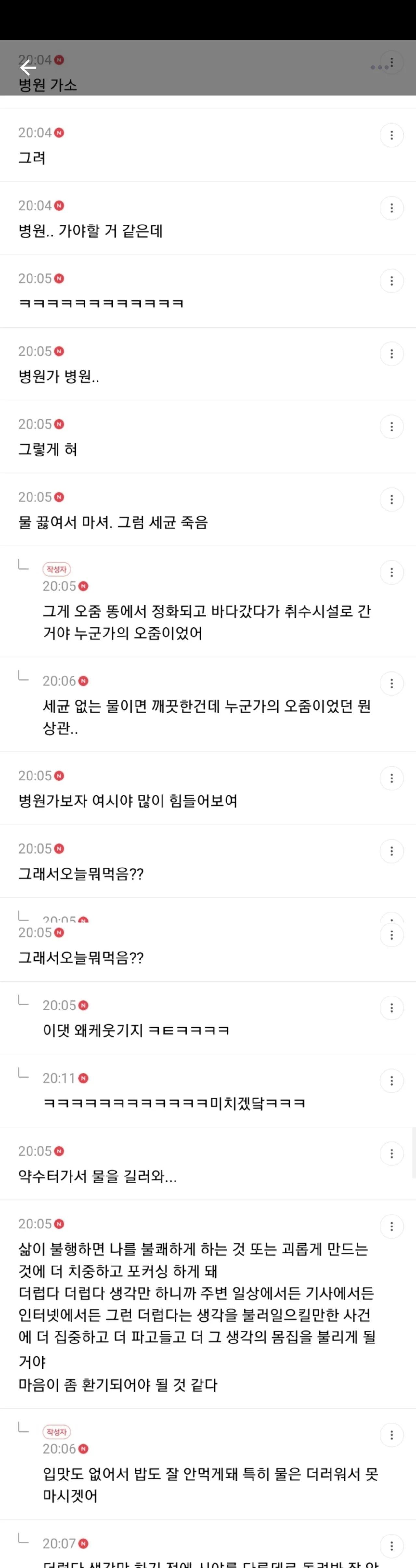Image resolution: width=416 pixels, height=1568 pixels.
Task: Open options for '이댓 왜케웃기지' reply
Action: 392,1008
